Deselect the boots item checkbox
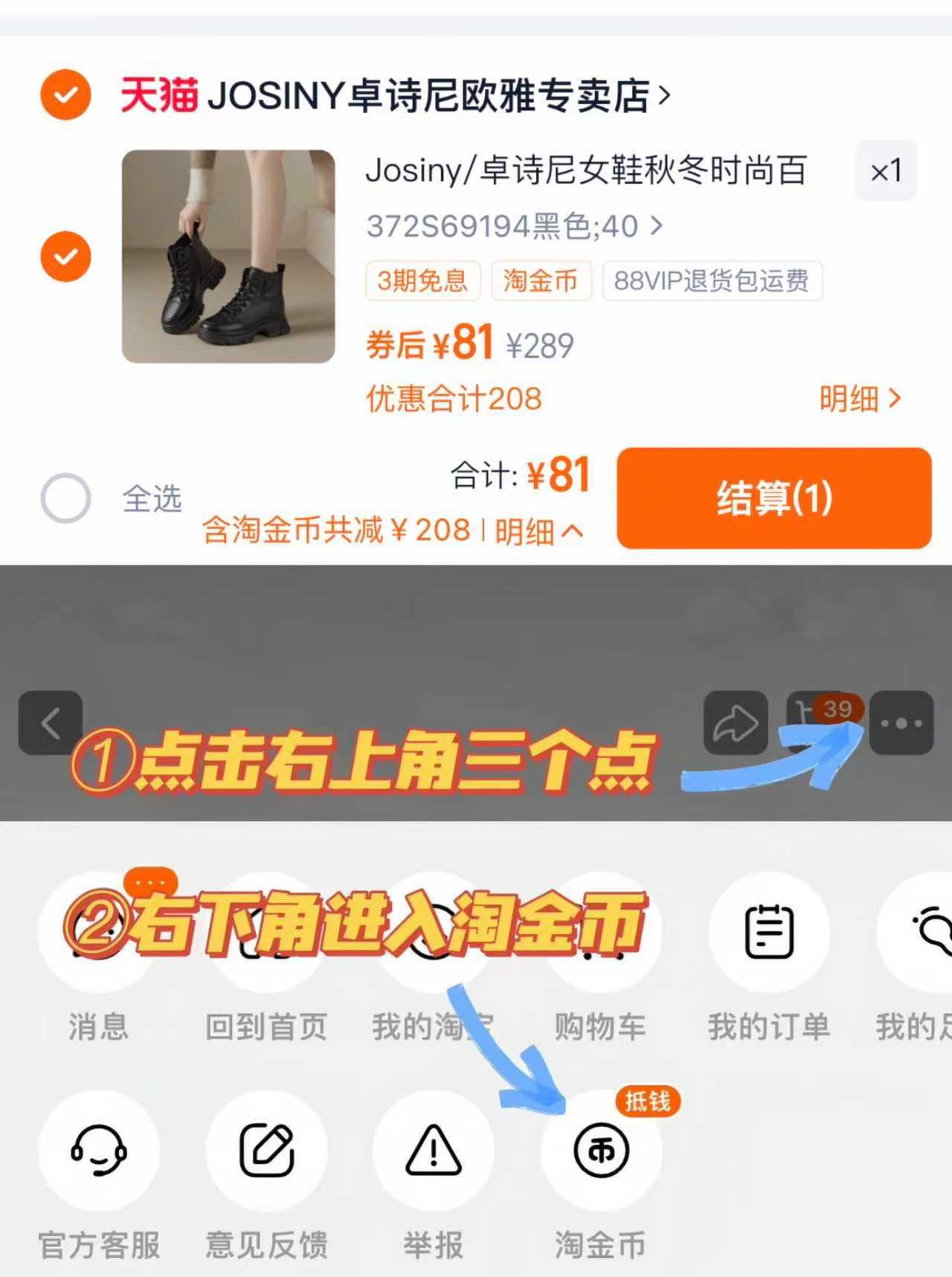The image size is (952, 1277). [x=64, y=257]
